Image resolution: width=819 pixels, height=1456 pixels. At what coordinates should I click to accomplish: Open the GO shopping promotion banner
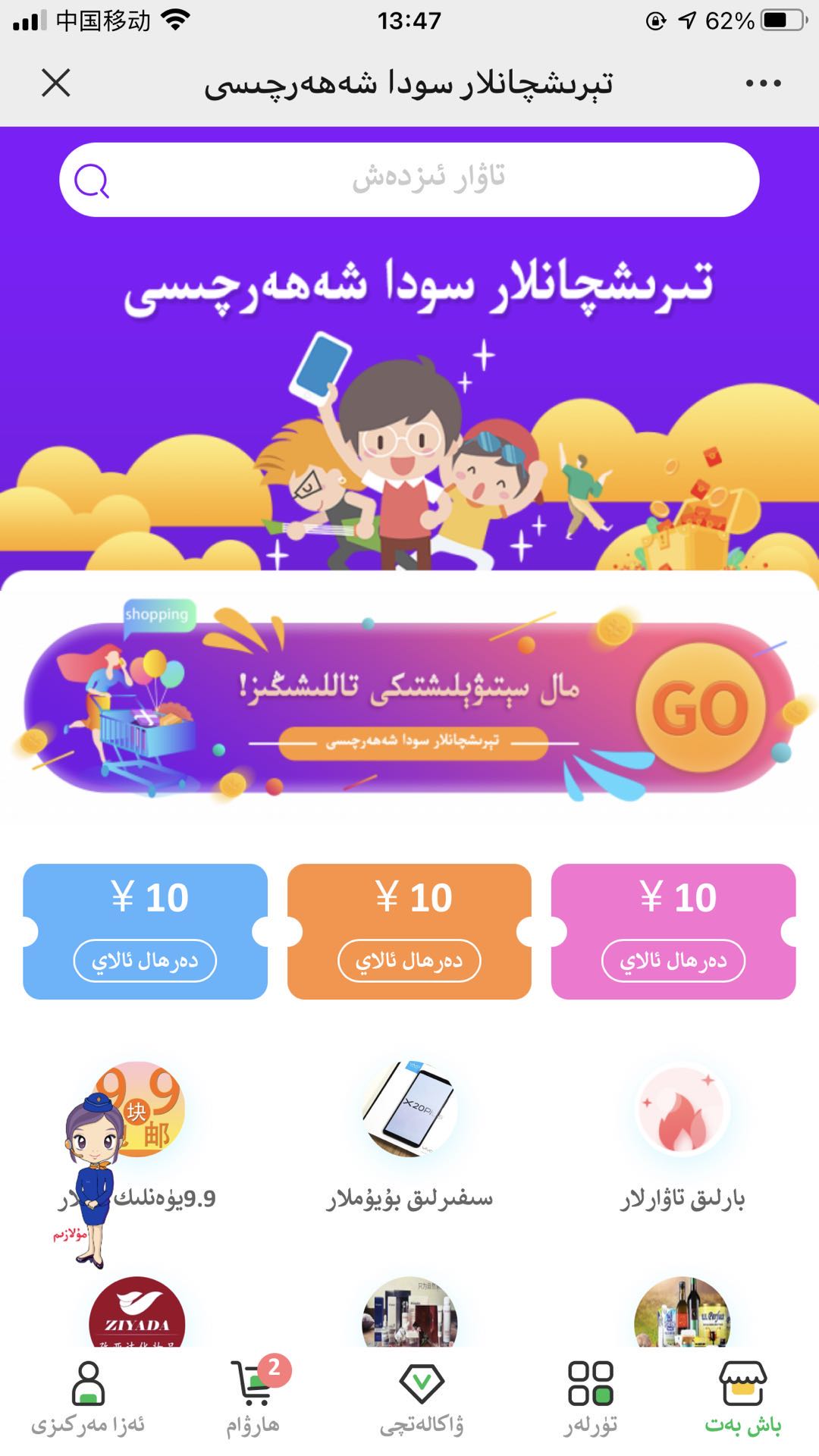(409, 707)
